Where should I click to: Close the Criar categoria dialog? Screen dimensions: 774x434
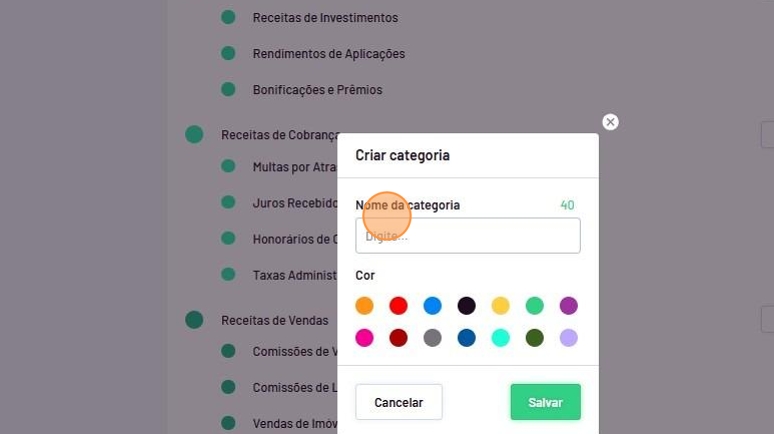pyautogui.click(x=610, y=122)
